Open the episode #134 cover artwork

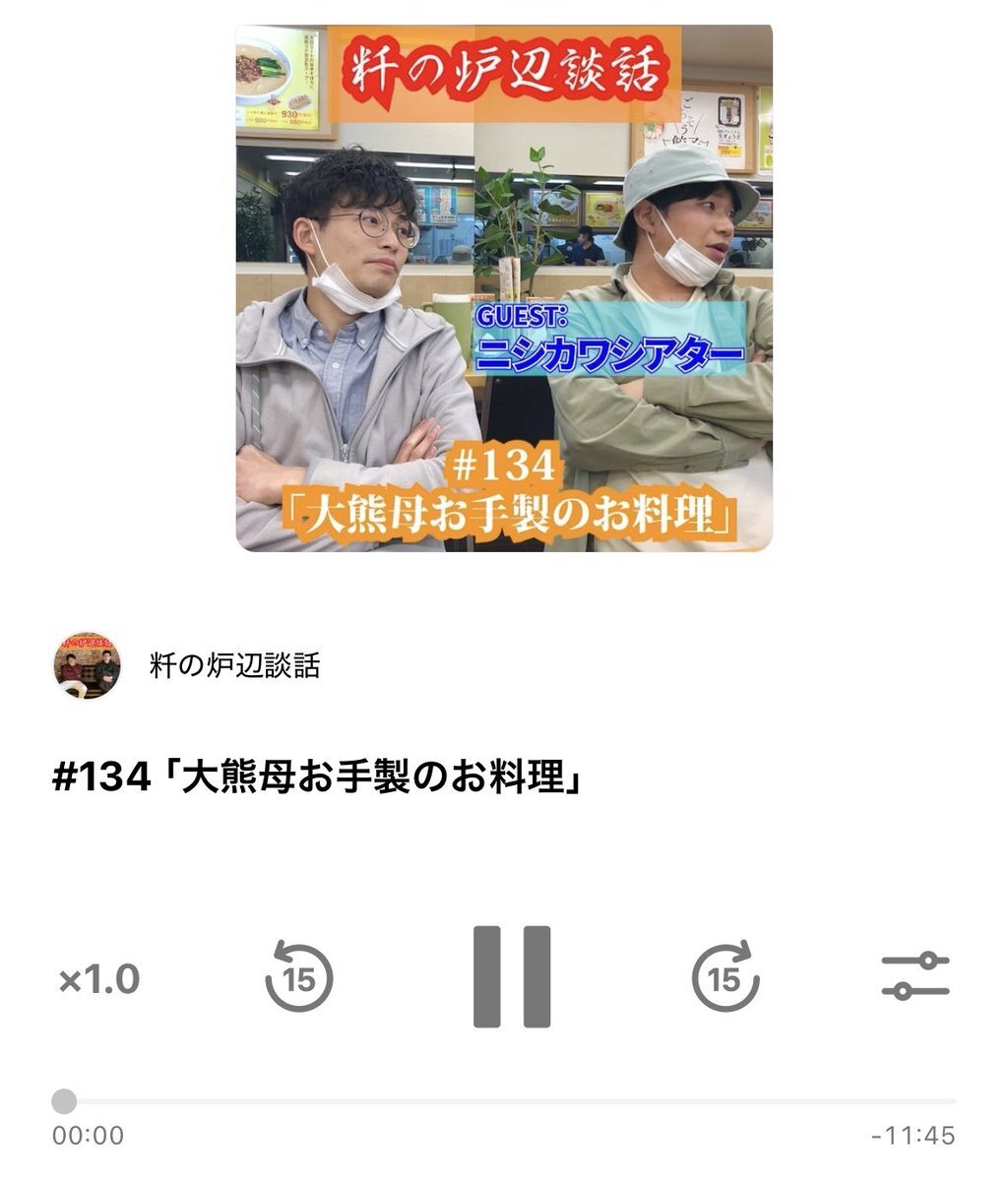click(x=504, y=287)
